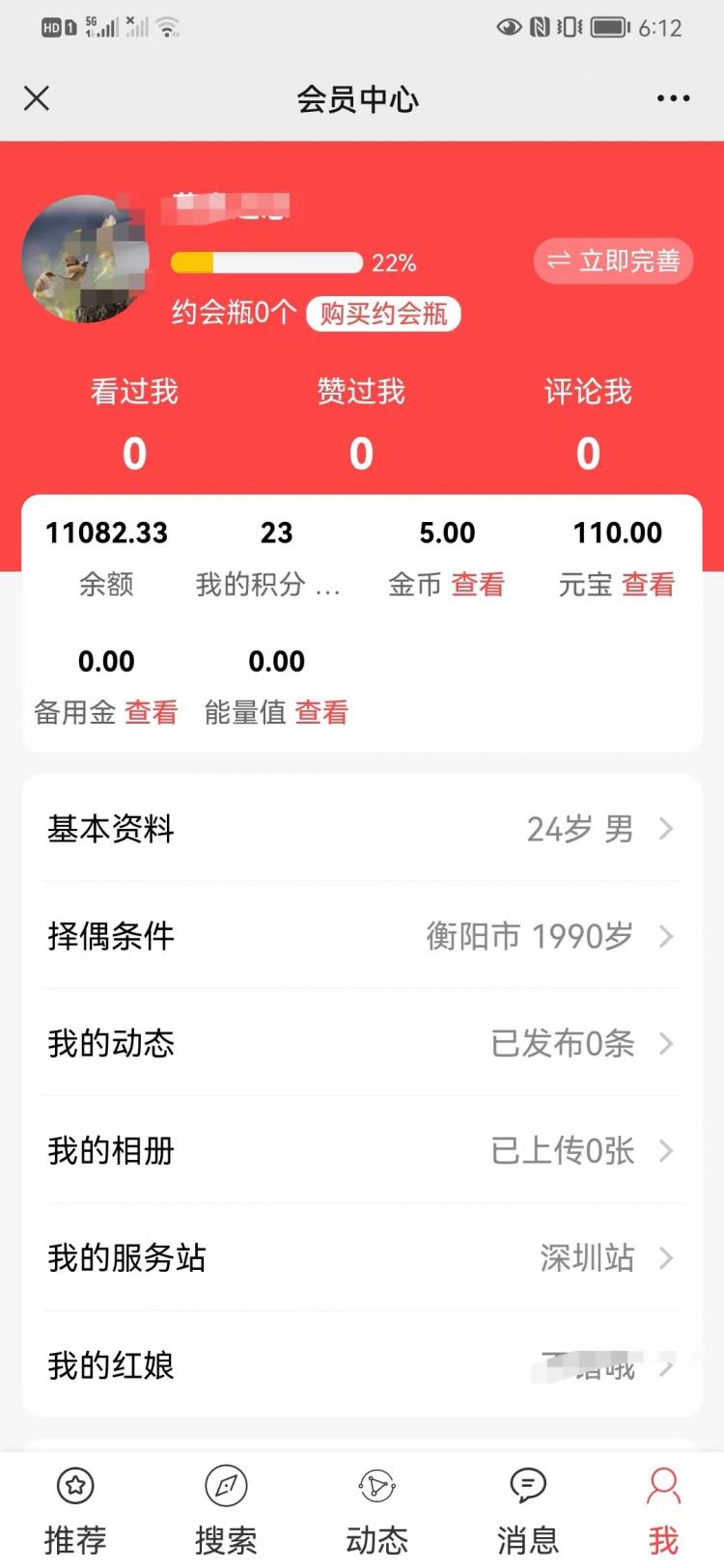Open 查看 next to 元宝 balance
Viewport: 724px width, 1568px height.
tap(648, 585)
